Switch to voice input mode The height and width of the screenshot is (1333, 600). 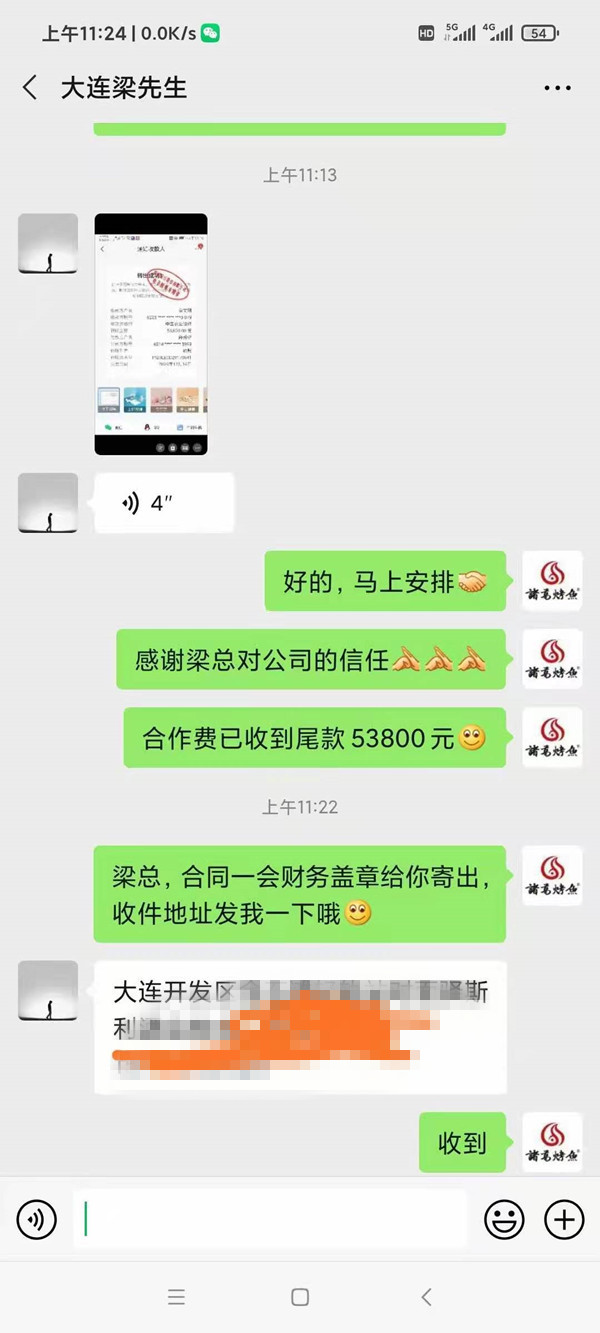[x=37, y=1219]
